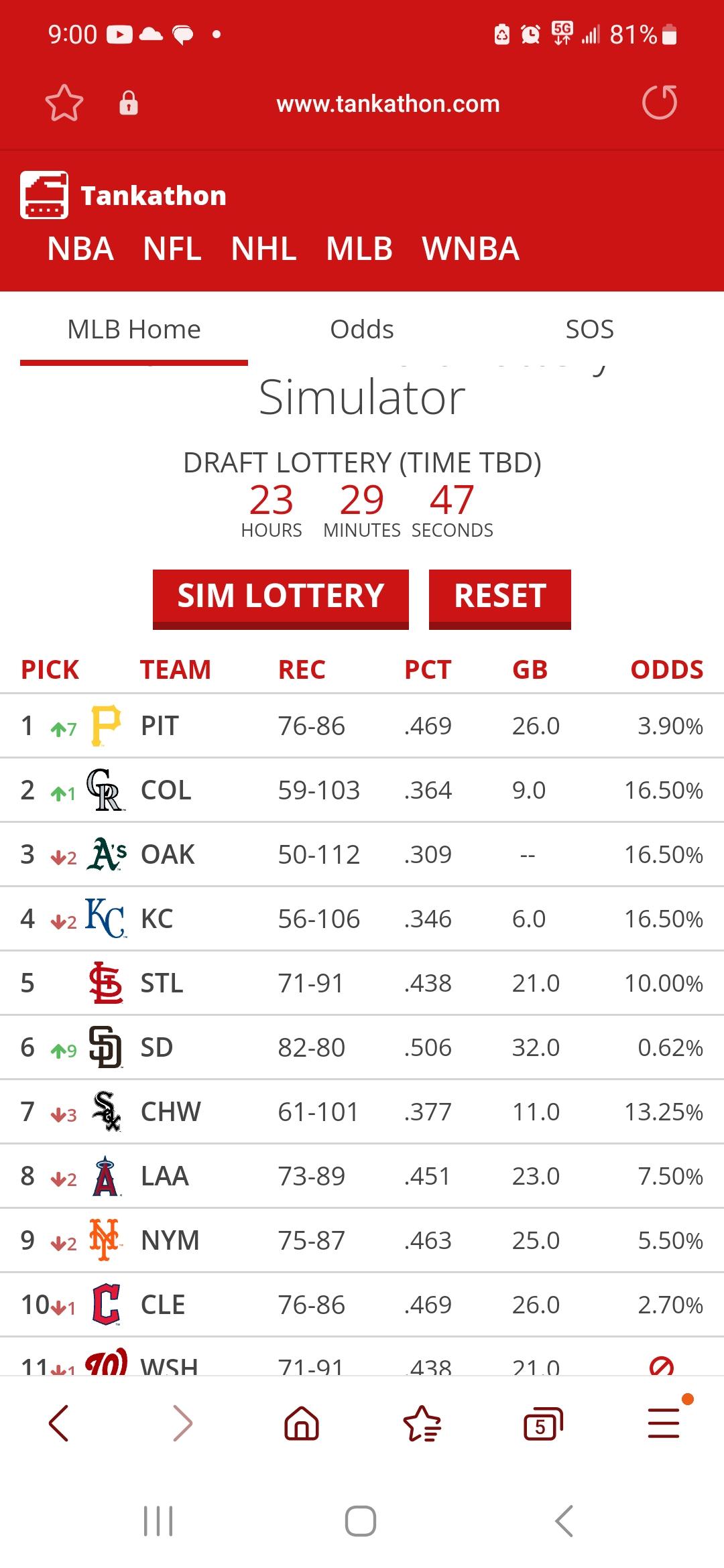Image resolution: width=724 pixels, height=1568 pixels.
Task: Open the browser hamburger menu
Action: point(664,1423)
